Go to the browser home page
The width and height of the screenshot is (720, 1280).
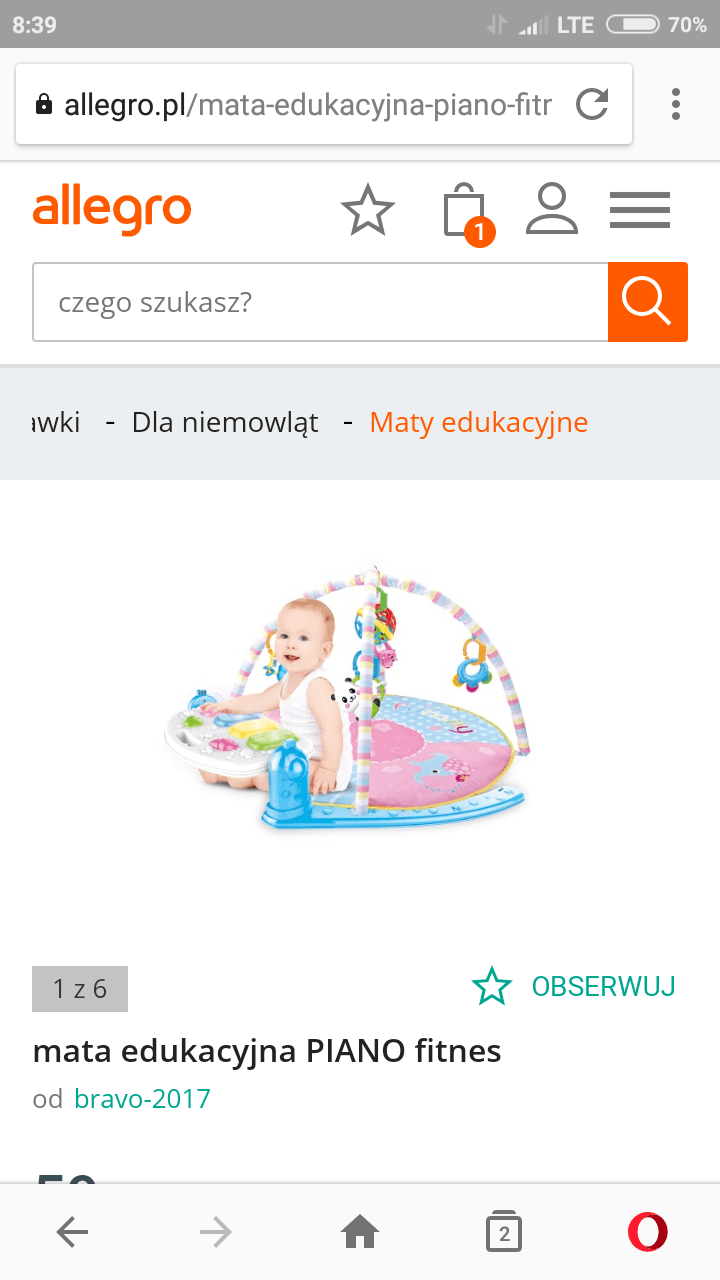pyautogui.click(x=360, y=1233)
